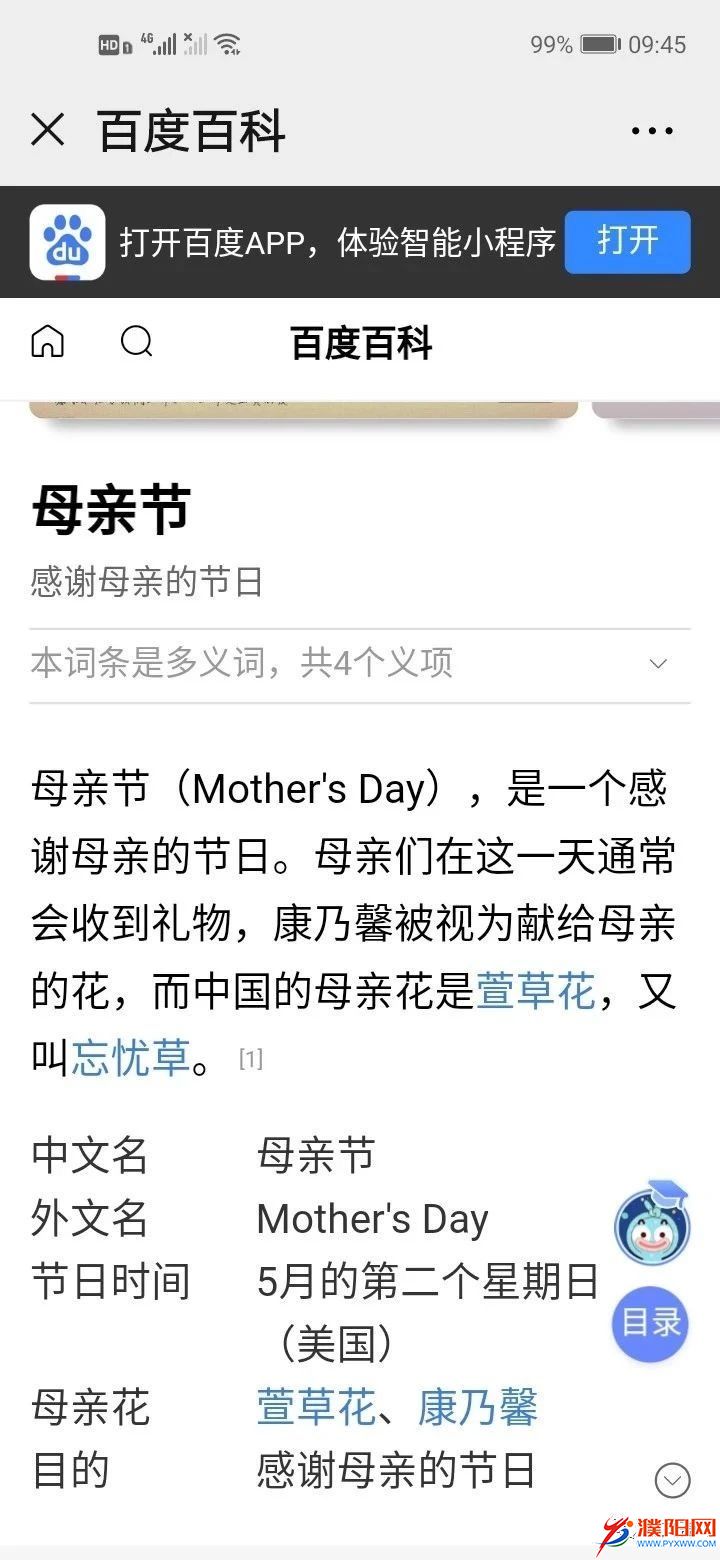The width and height of the screenshot is (720, 1560).
Task: Open citation reference [1]
Action: (x=251, y=1059)
